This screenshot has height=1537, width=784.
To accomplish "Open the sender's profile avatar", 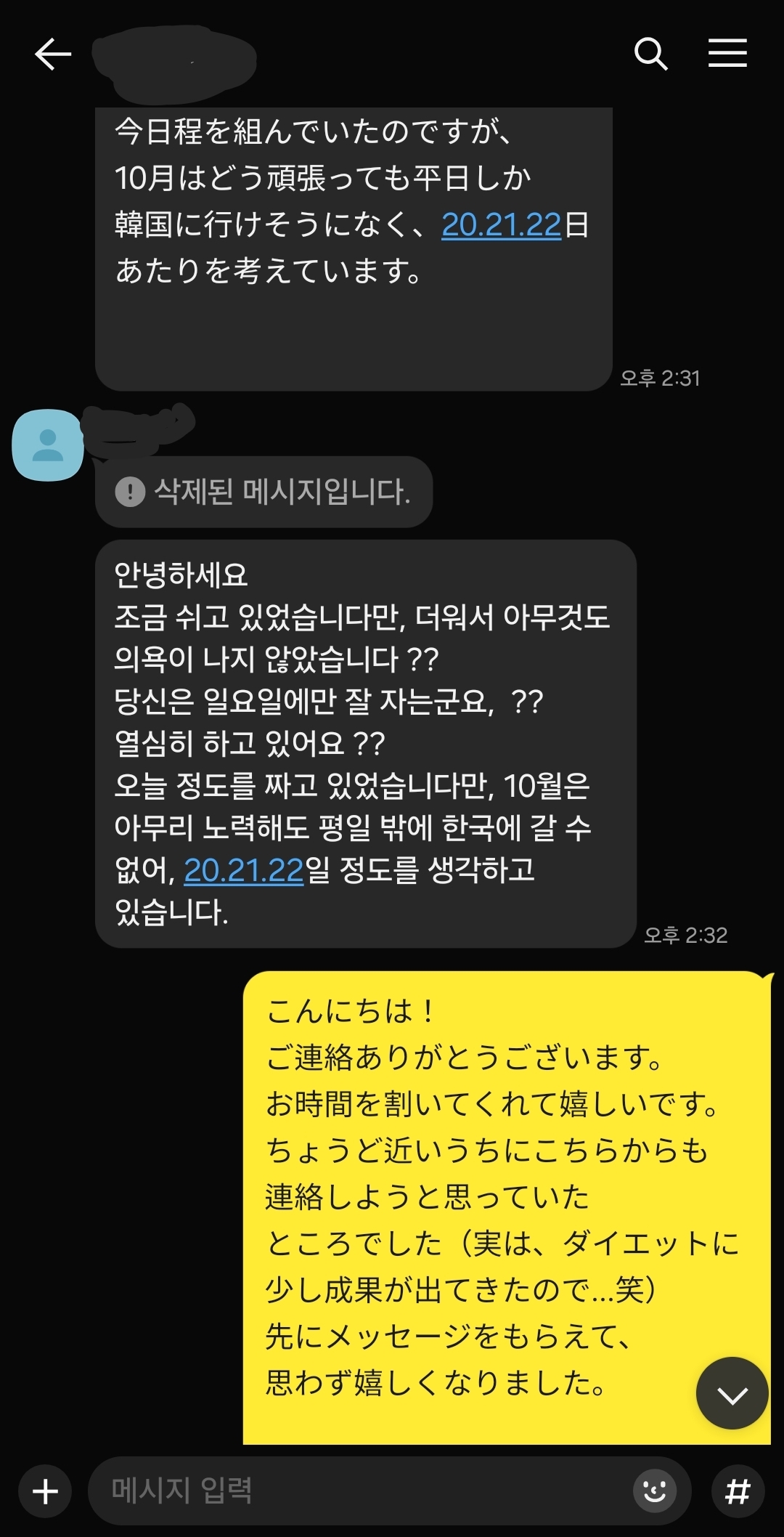I will [x=48, y=445].
